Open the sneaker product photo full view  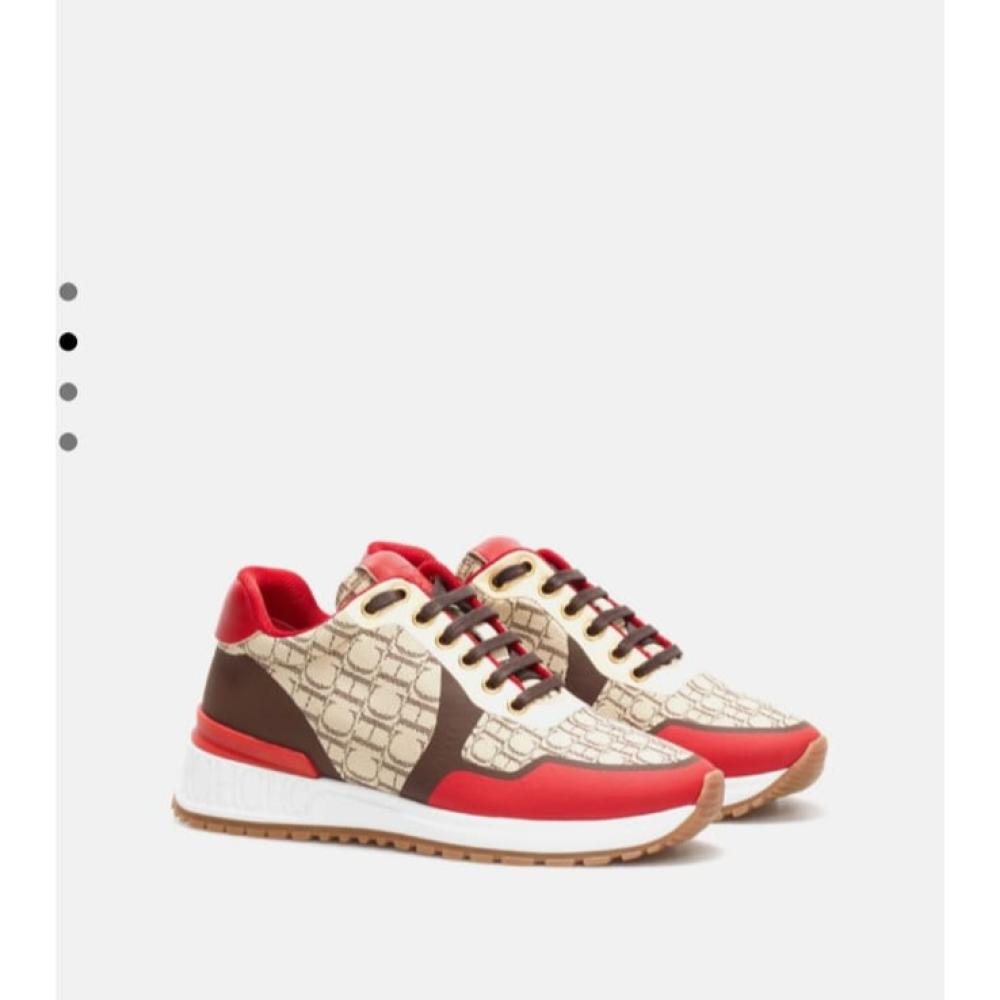point(500,700)
